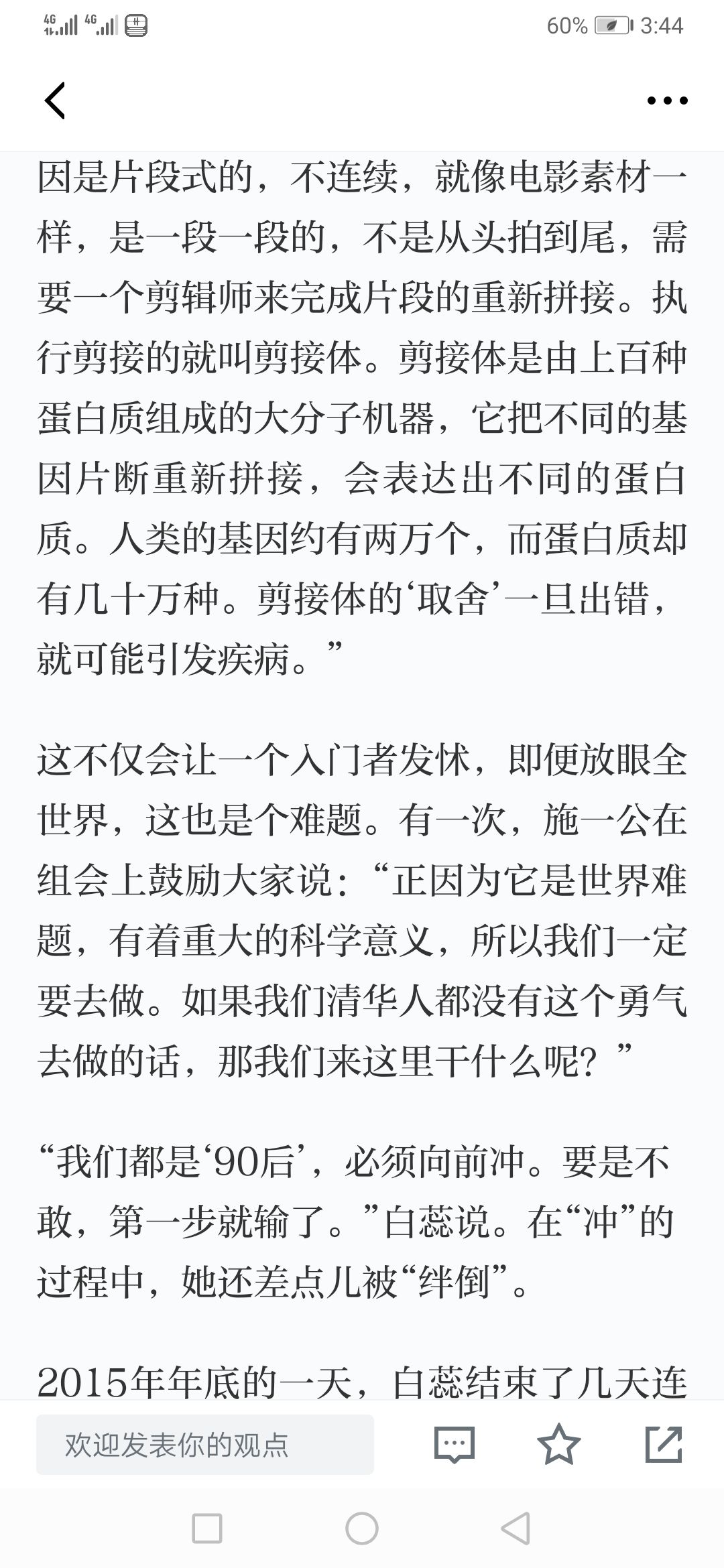Bookmark this article with the star

(x=559, y=1444)
